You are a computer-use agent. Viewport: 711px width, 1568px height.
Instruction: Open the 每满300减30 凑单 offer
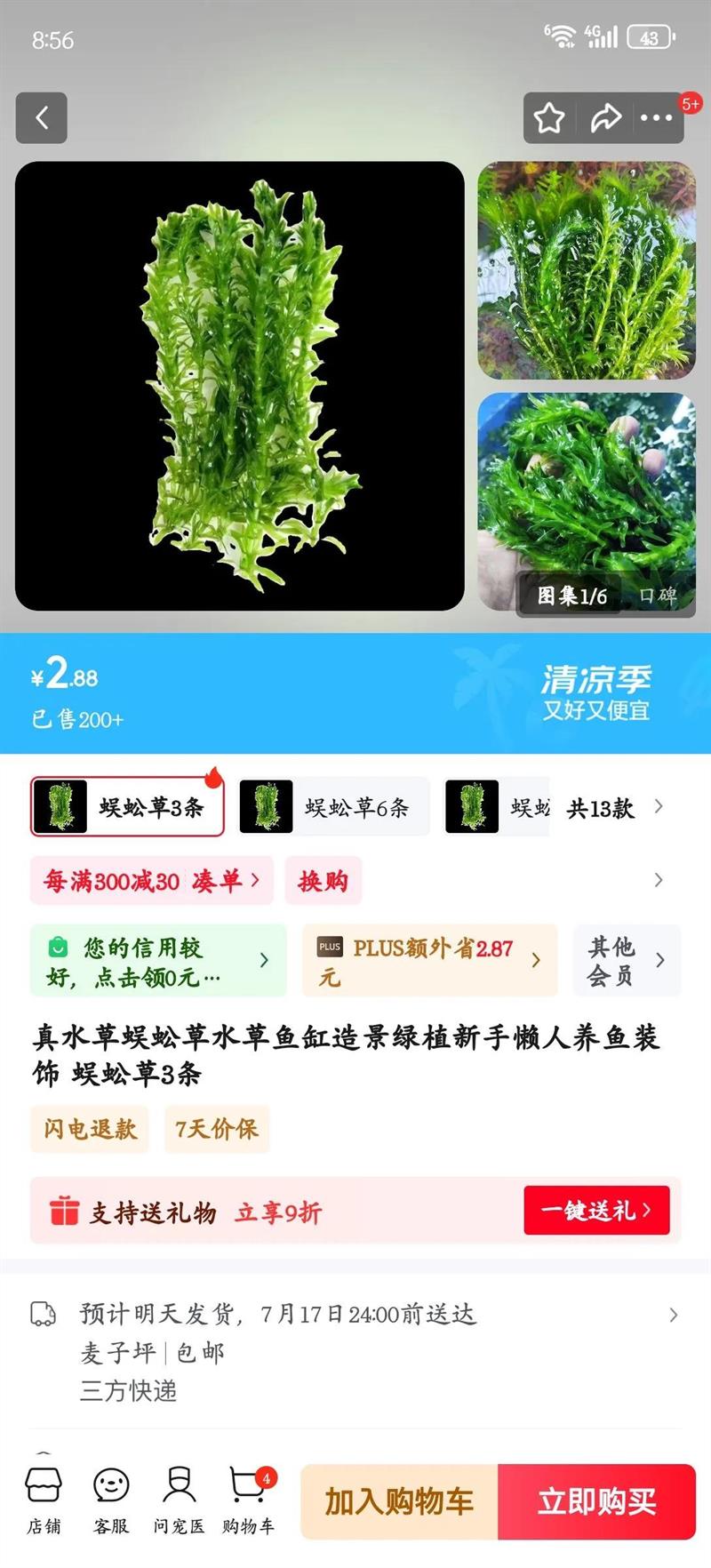point(151,881)
